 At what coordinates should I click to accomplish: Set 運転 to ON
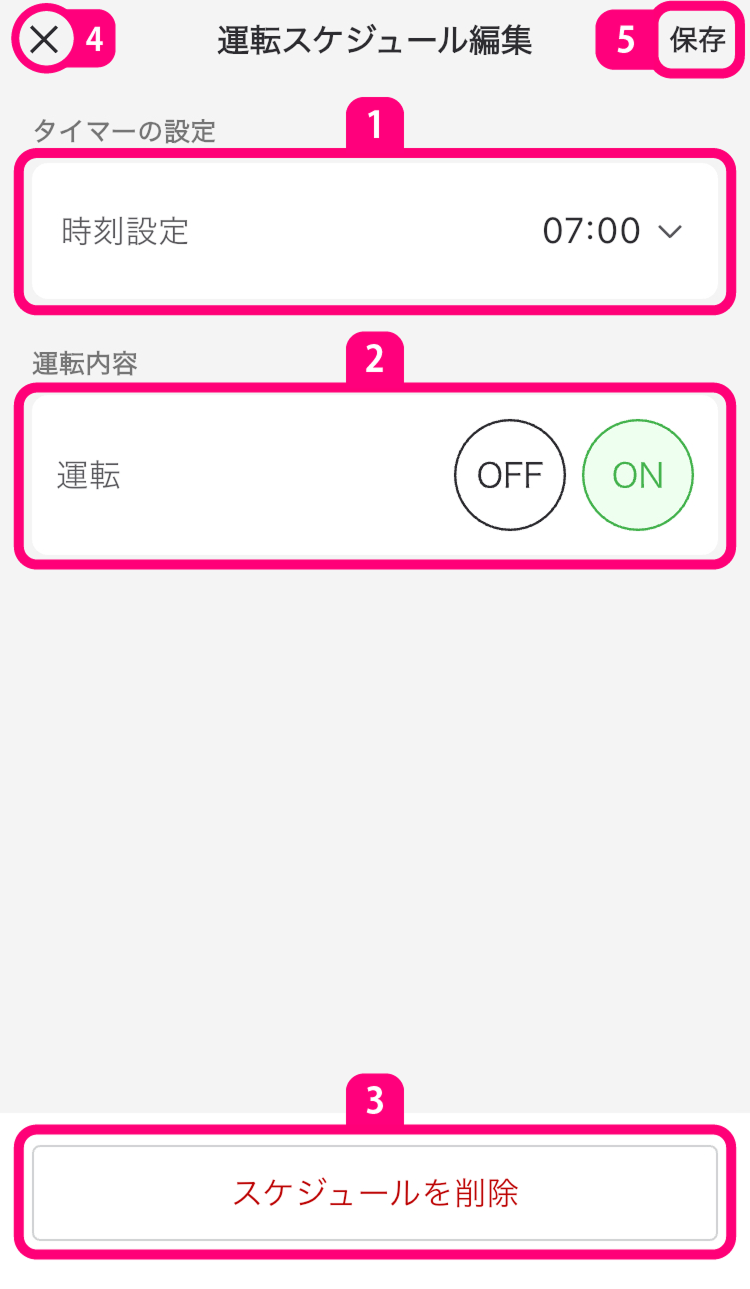point(637,475)
